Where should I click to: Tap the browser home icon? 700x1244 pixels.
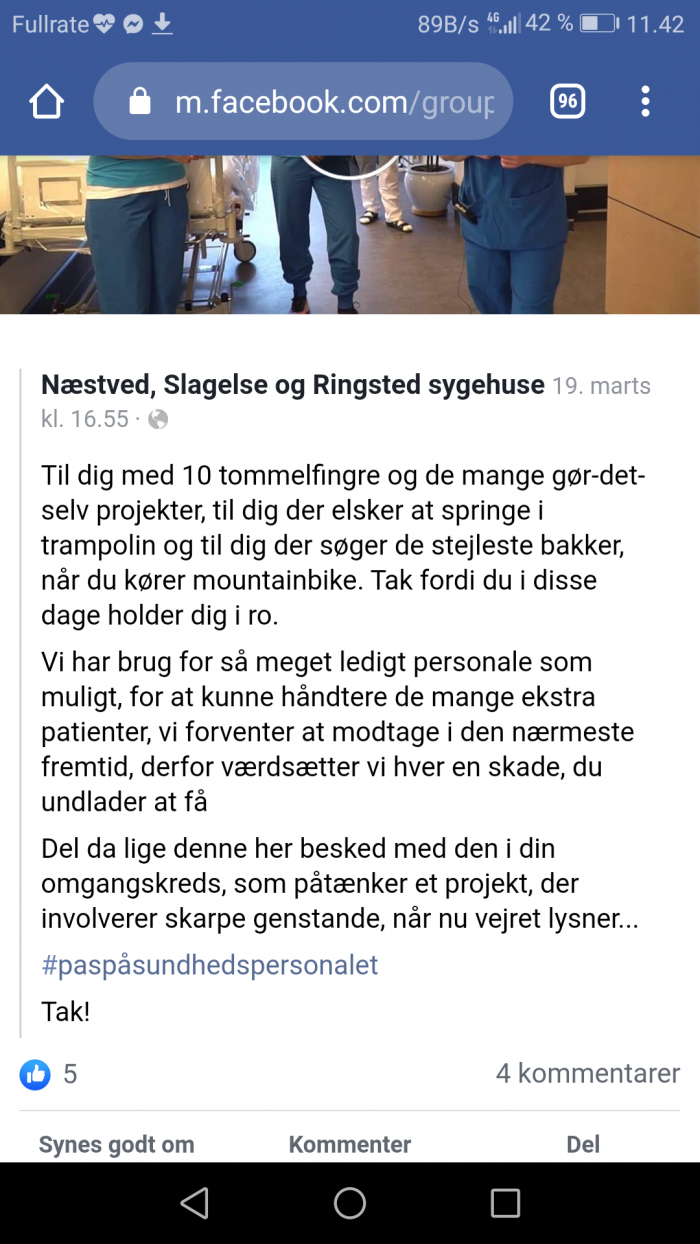(x=47, y=102)
